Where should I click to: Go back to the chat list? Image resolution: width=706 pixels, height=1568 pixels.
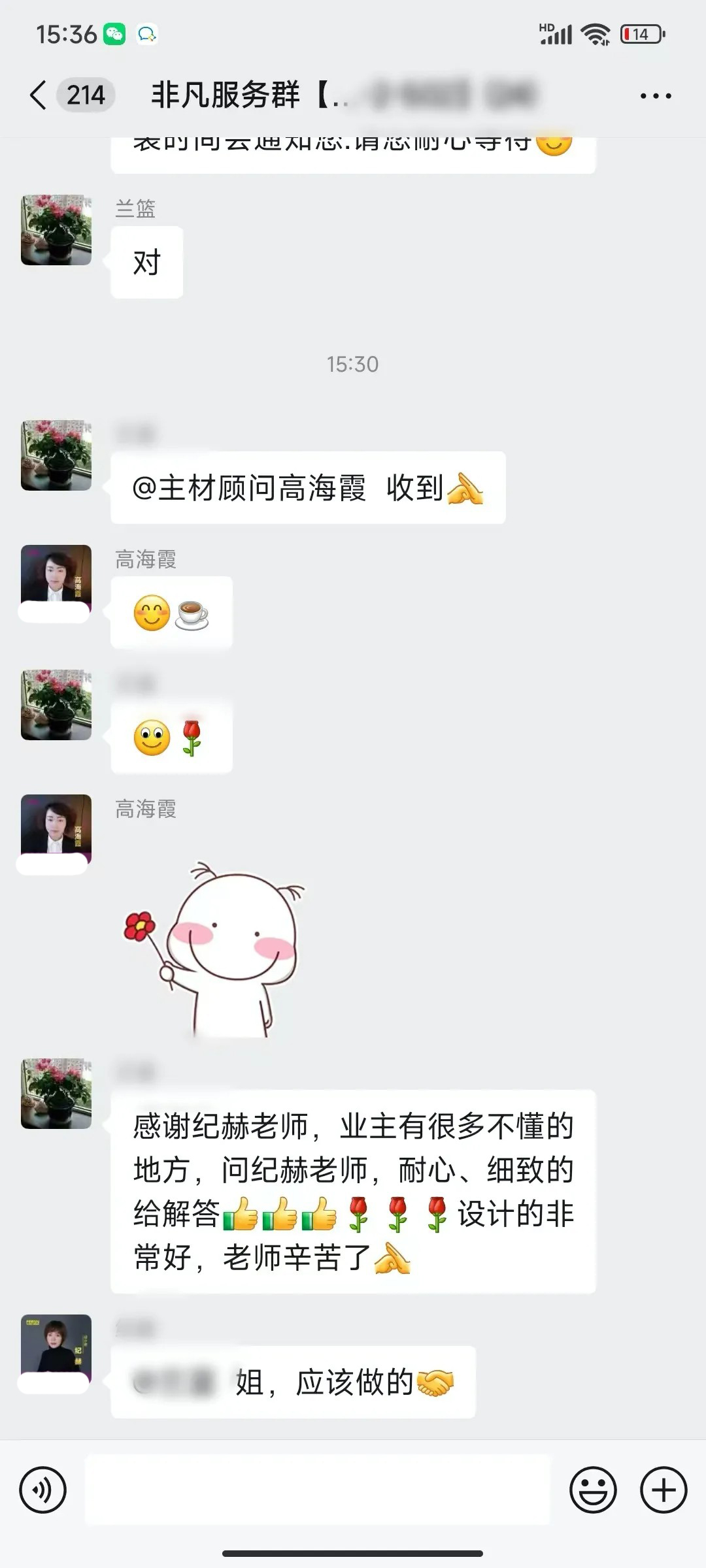39,95
